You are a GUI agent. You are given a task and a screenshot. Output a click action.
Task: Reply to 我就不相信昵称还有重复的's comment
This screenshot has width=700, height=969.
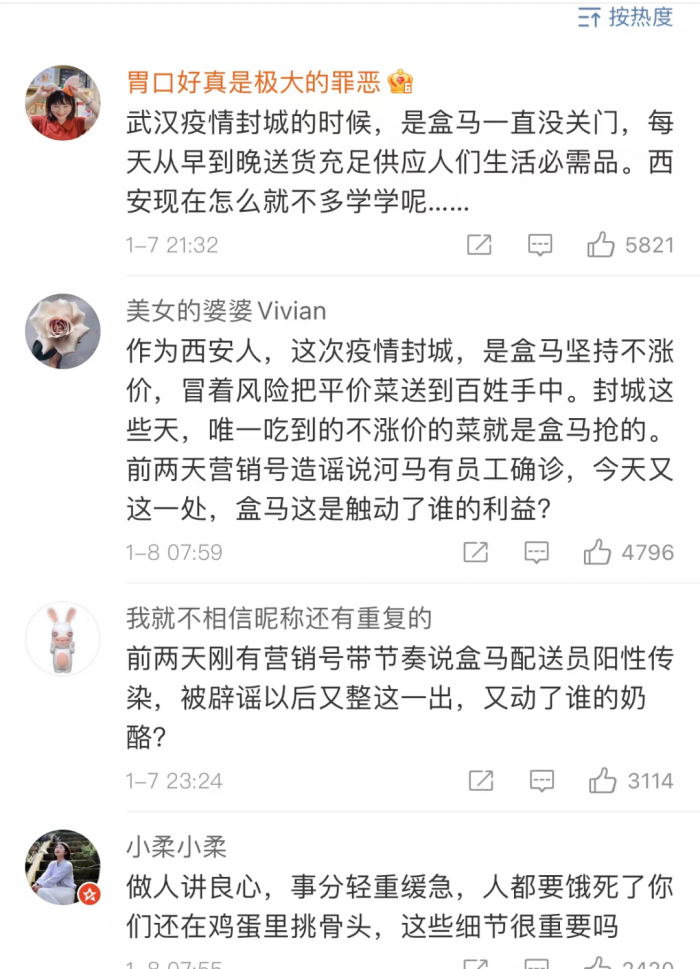point(542,780)
